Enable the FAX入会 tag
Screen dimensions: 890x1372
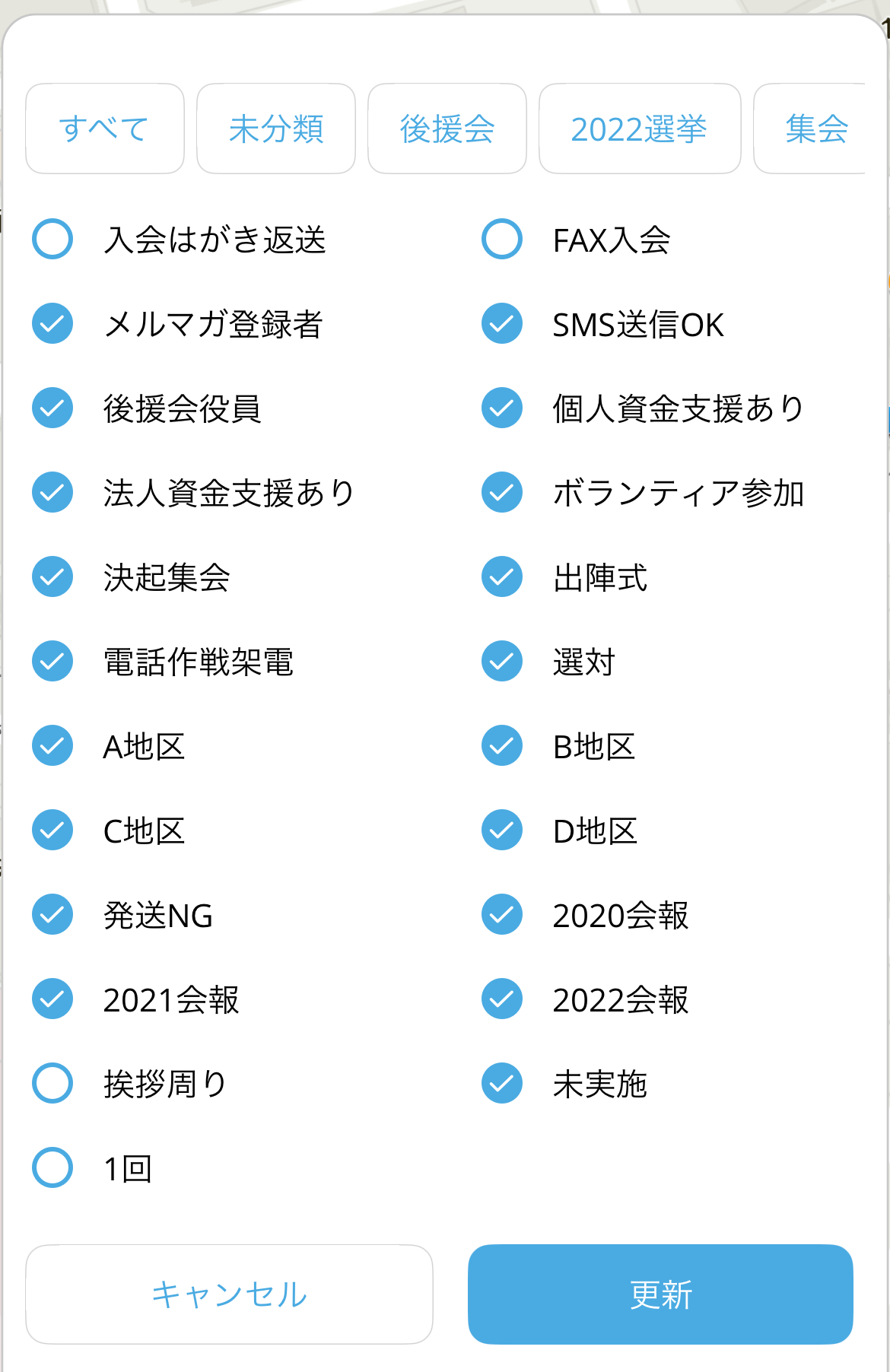(502, 240)
